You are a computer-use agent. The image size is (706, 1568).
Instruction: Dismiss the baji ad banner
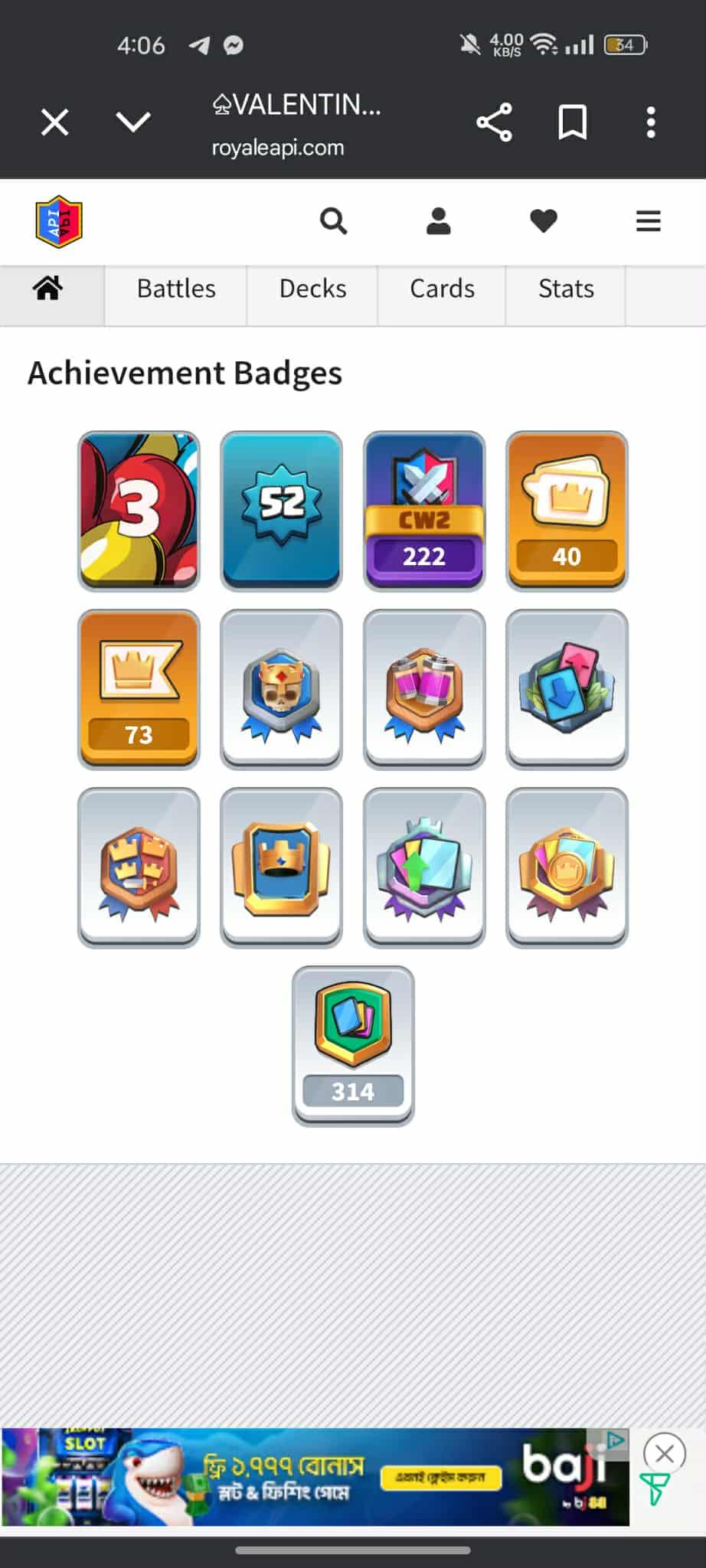point(664,1453)
